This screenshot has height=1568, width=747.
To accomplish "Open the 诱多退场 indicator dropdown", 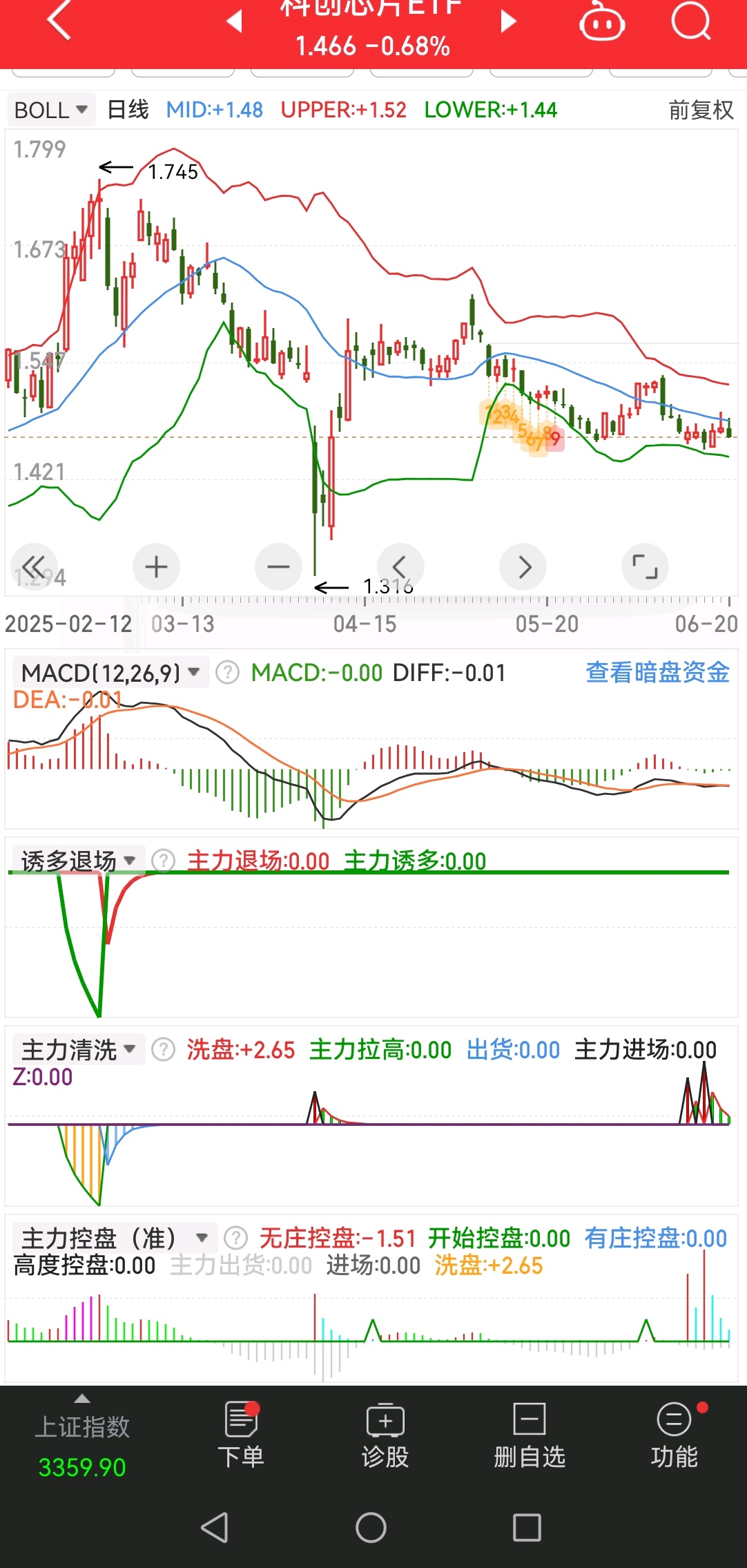I will pyautogui.click(x=79, y=861).
